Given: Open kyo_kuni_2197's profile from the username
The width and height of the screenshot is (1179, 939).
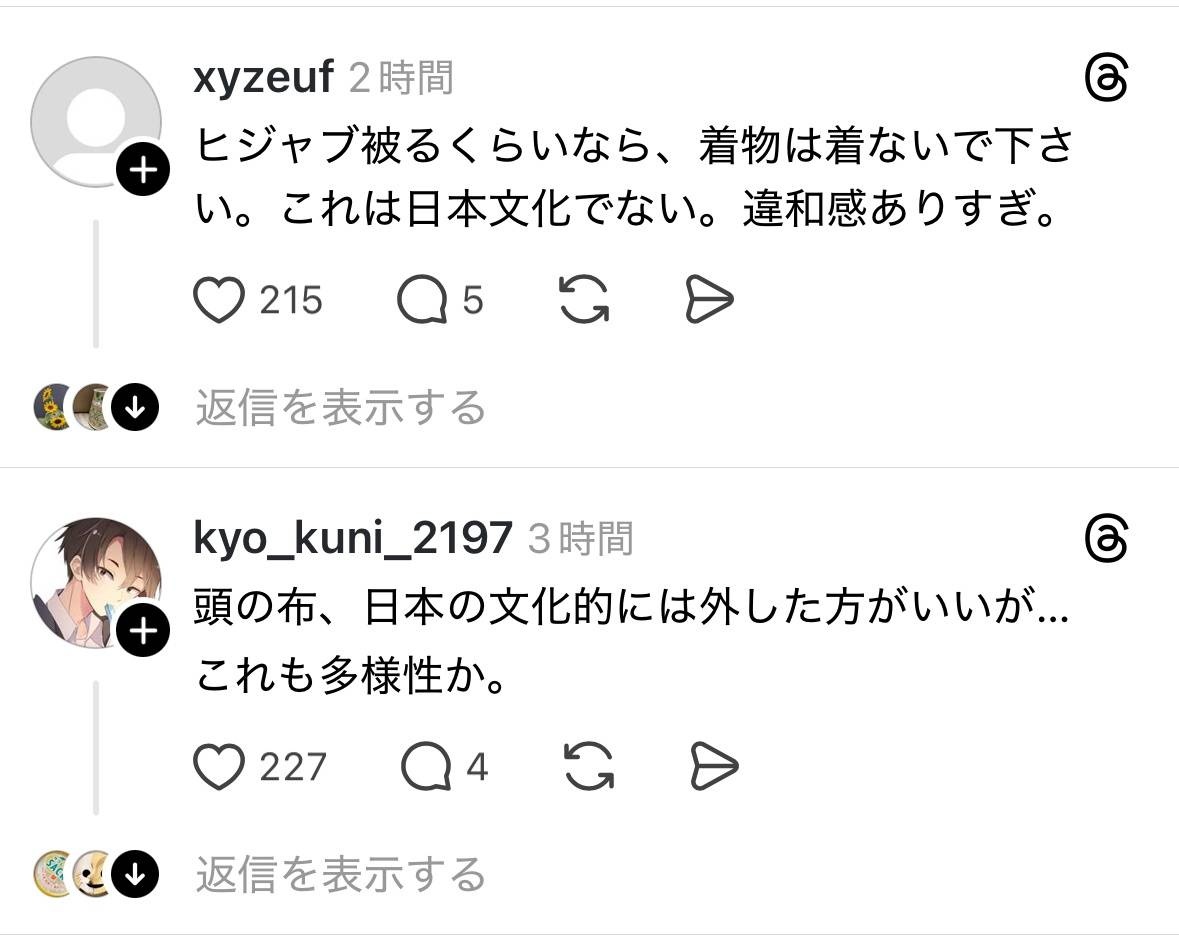Looking at the screenshot, I should point(353,539).
